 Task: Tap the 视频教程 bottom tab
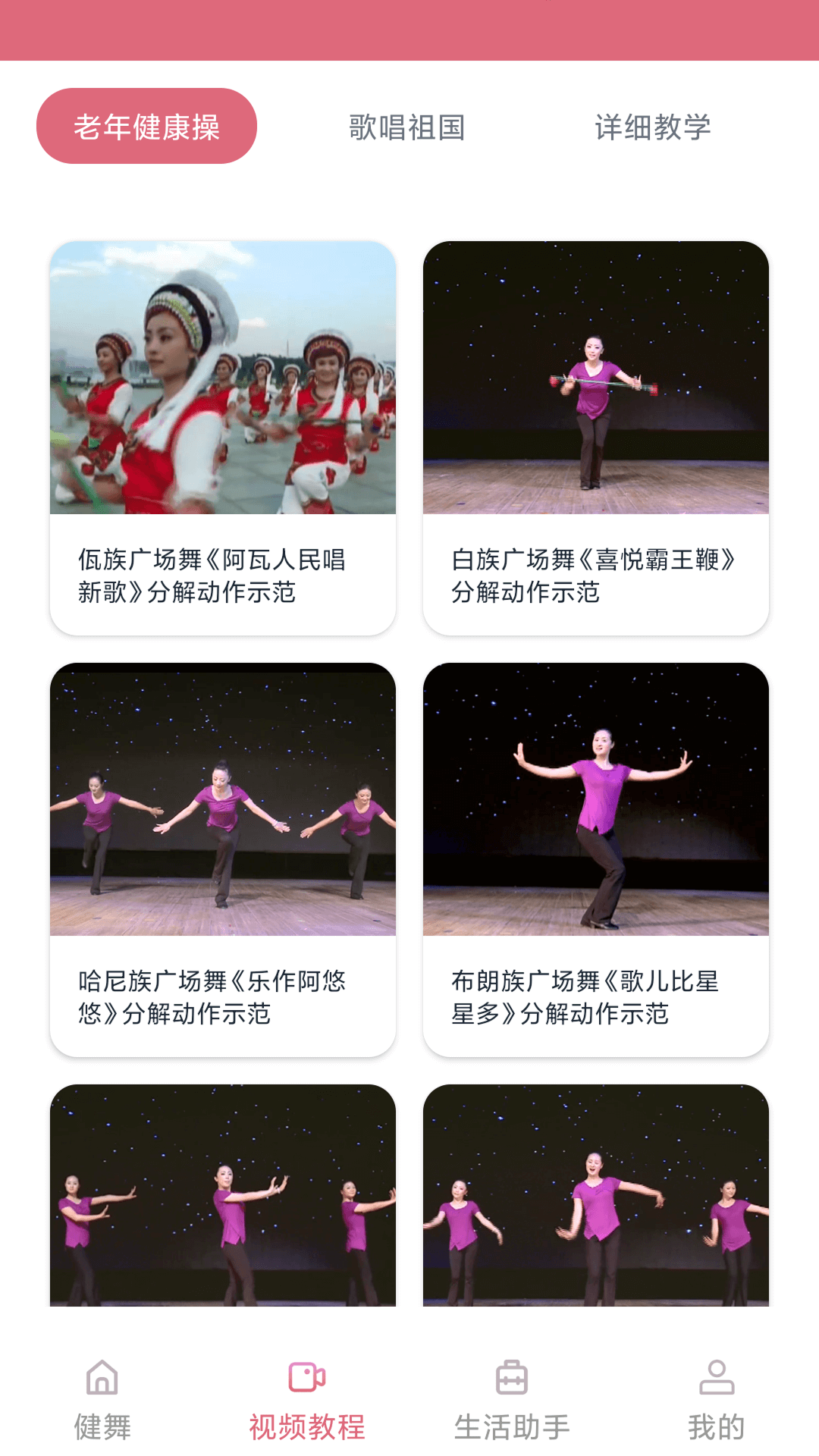(307, 1400)
